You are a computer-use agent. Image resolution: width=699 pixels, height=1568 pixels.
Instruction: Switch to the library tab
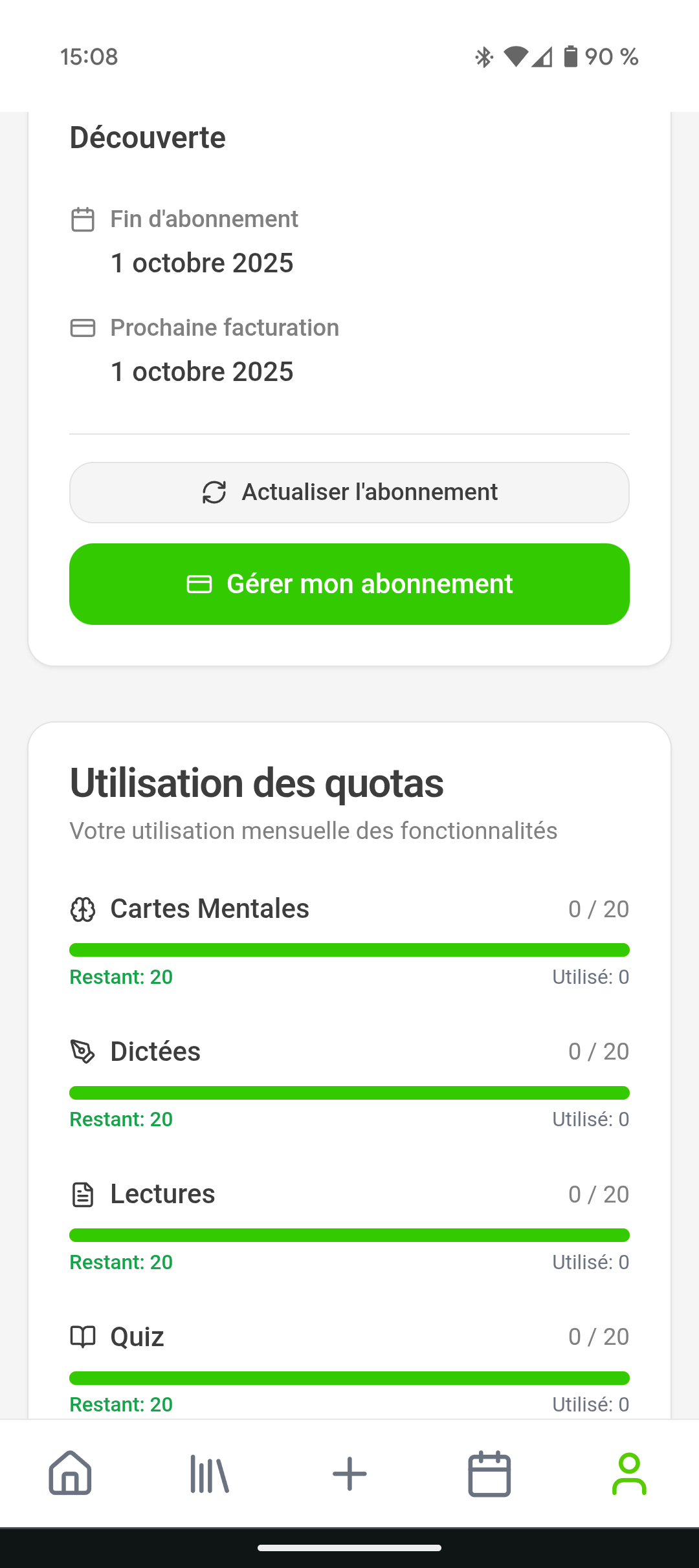coord(209,1473)
